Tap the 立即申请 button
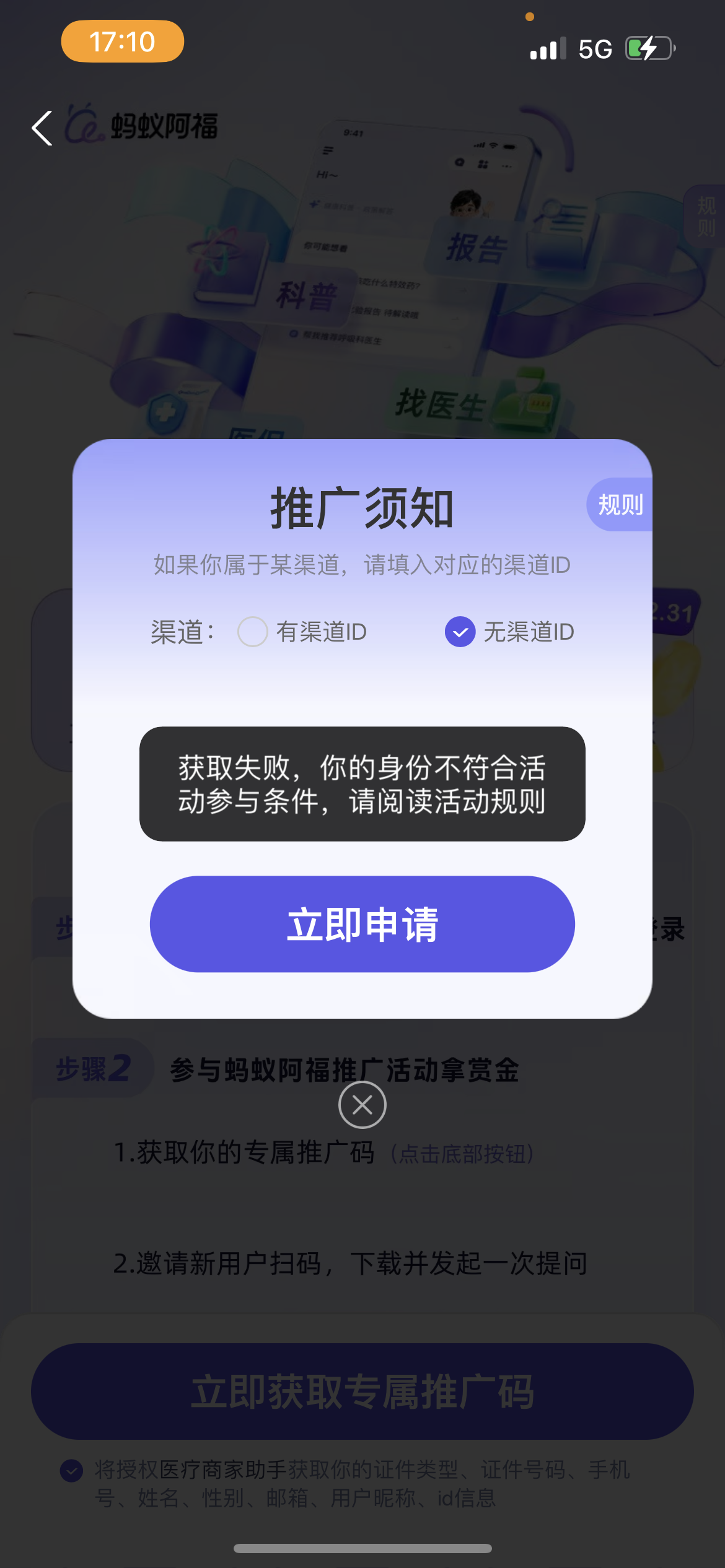 (x=362, y=923)
